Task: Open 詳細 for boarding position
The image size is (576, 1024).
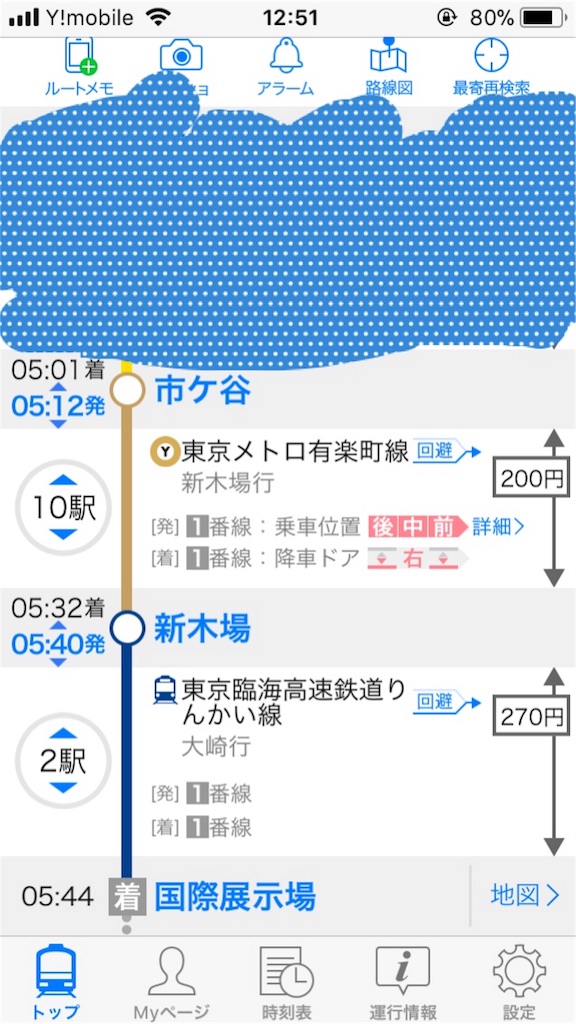Action: point(499,526)
